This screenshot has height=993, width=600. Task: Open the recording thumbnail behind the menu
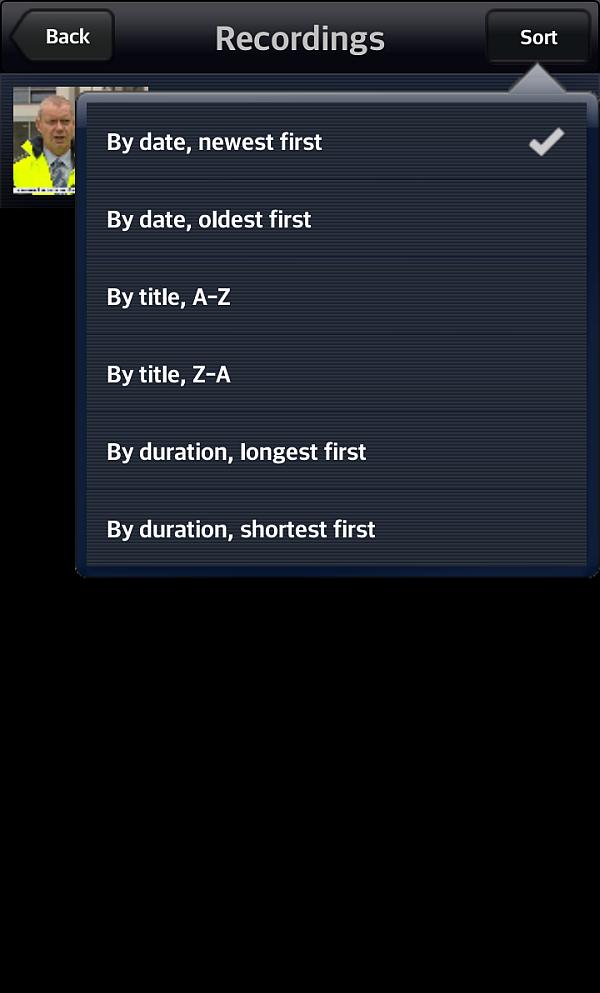42,142
